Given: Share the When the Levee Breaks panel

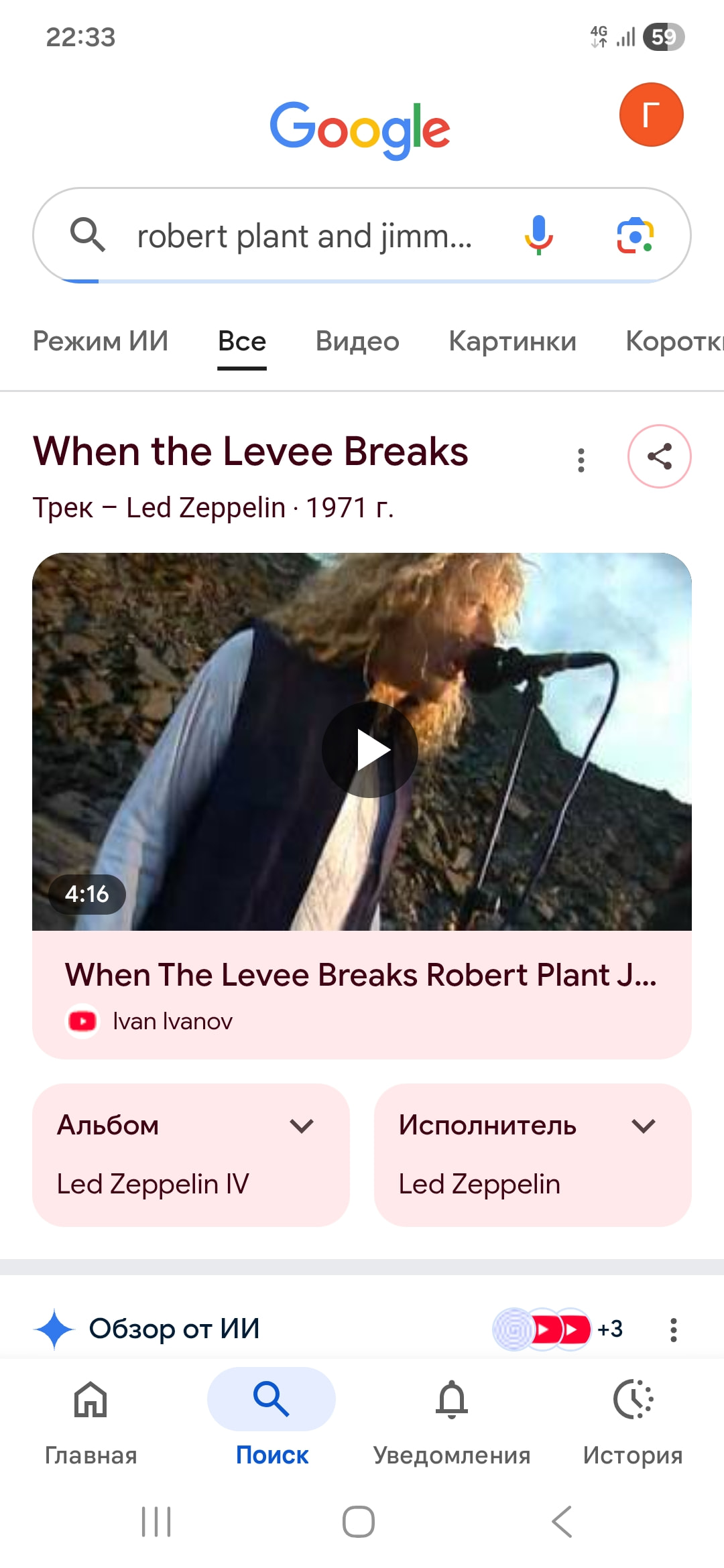Looking at the screenshot, I should [x=659, y=456].
